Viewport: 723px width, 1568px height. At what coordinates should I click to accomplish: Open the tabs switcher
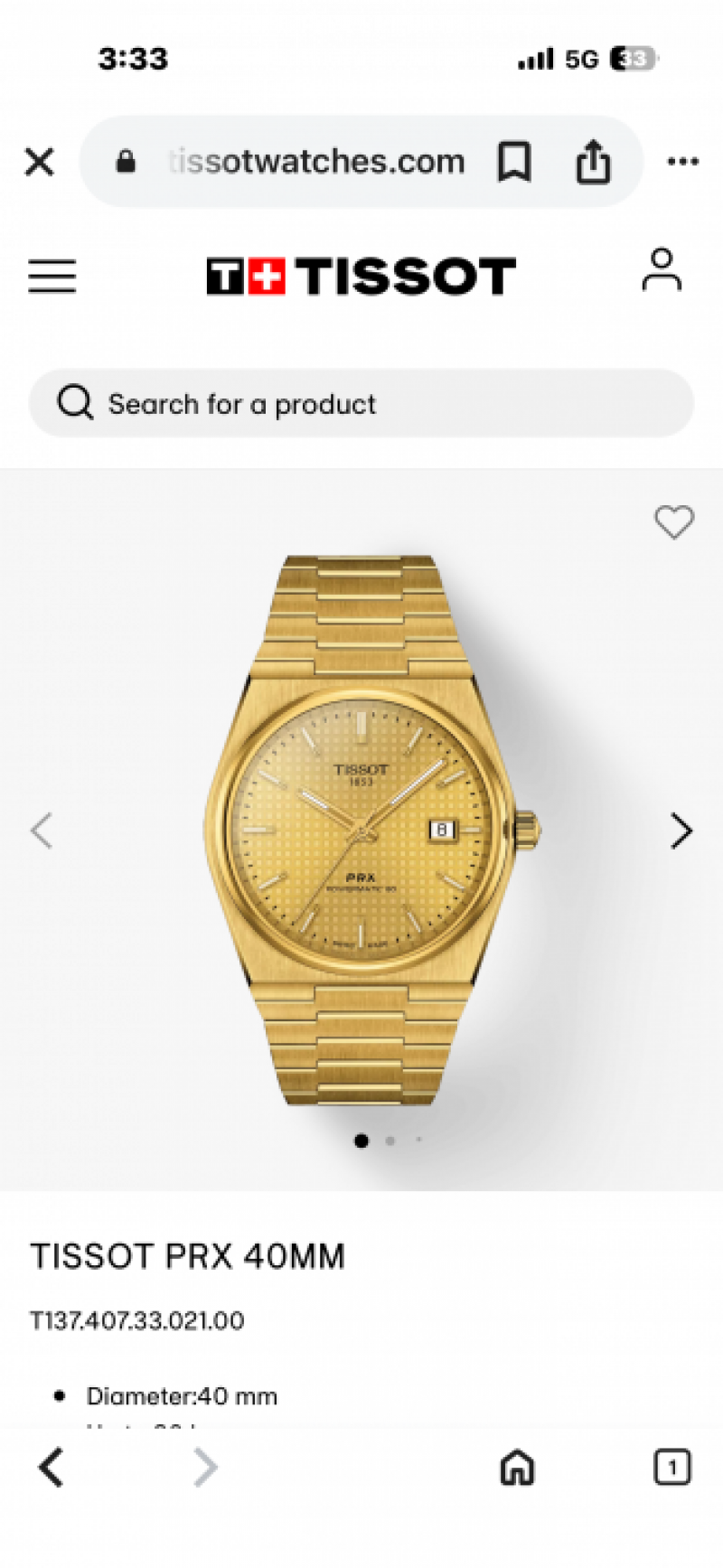coord(671,1468)
